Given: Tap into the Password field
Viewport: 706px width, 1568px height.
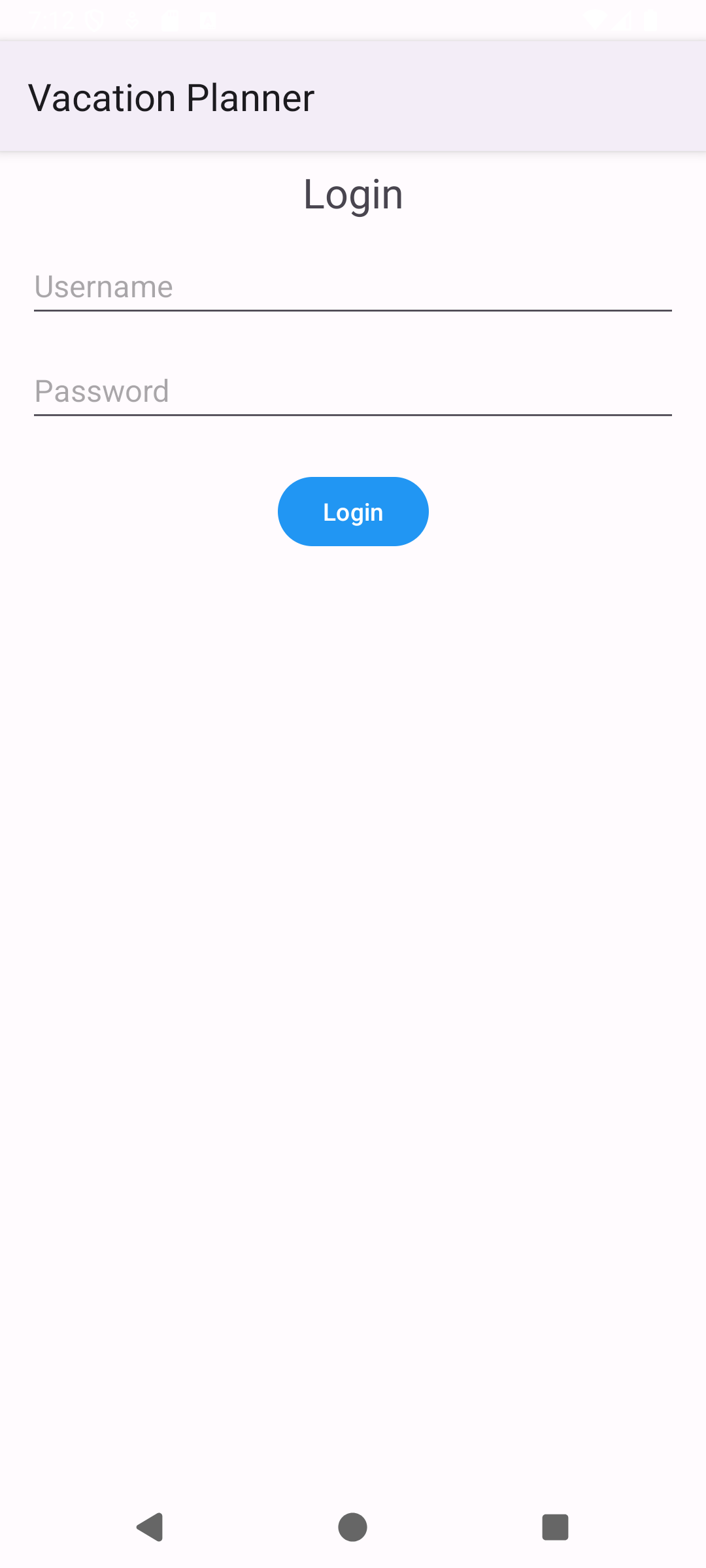Looking at the screenshot, I should pos(353,392).
